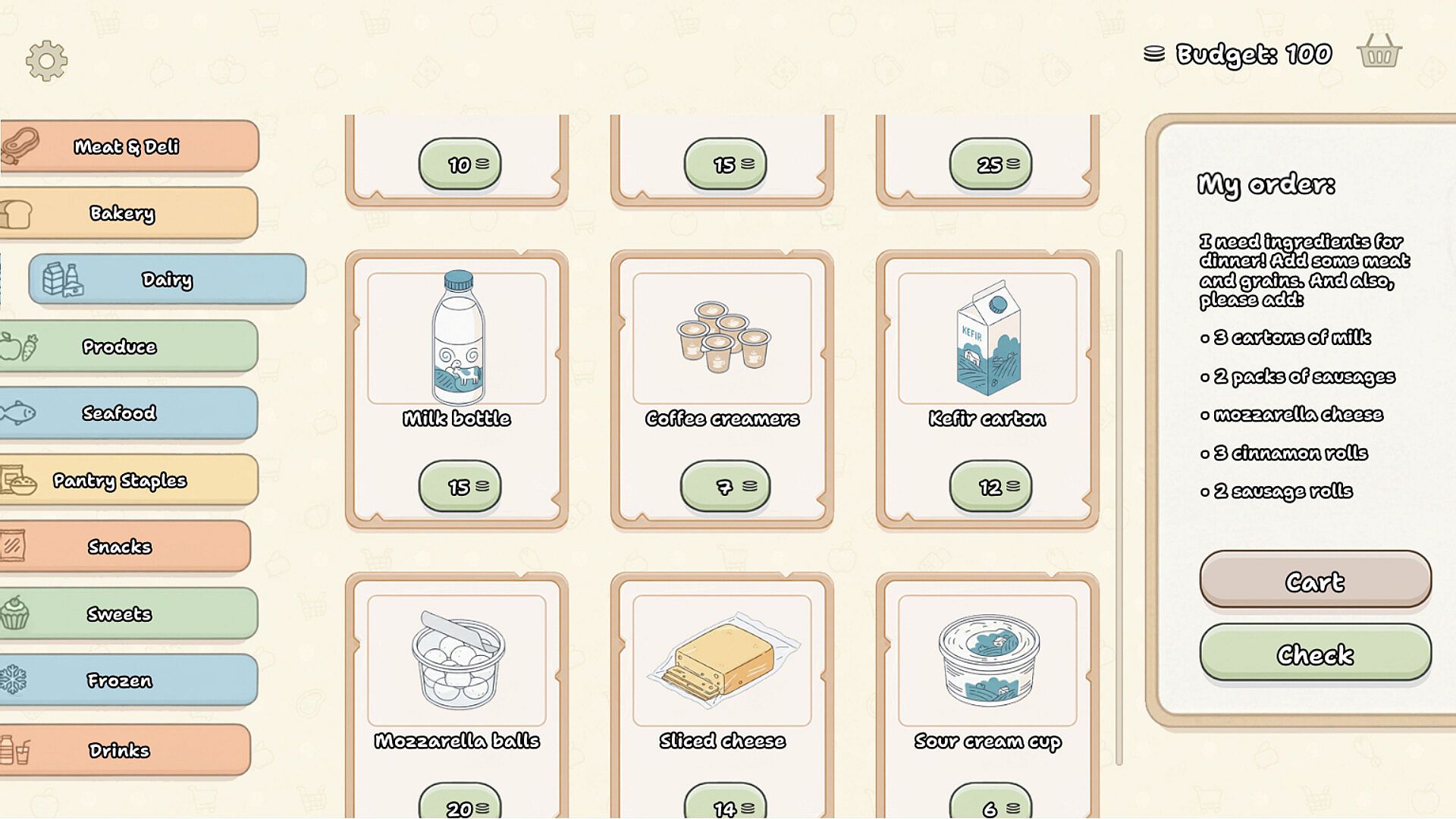Open the Cart
1456x819 pixels.
[x=1315, y=582]
